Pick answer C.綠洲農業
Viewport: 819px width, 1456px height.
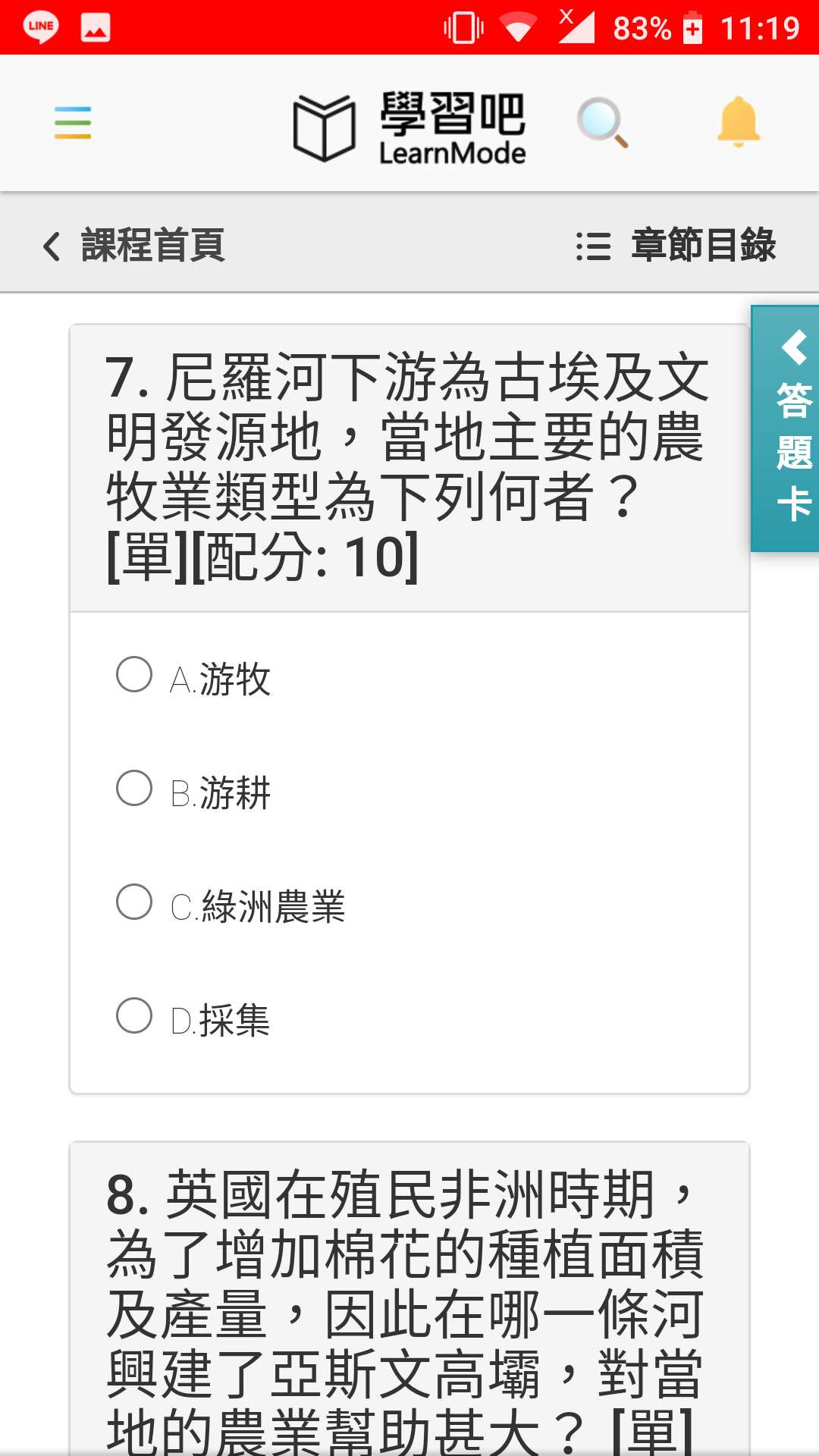point(134,902)
